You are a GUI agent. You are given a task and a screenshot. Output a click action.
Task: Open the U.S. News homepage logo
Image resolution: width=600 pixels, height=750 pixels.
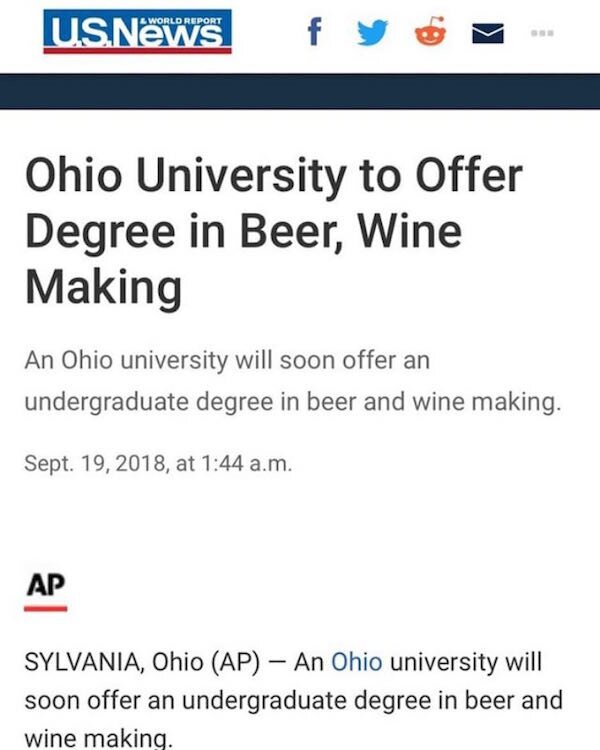(x=138, y=32)
